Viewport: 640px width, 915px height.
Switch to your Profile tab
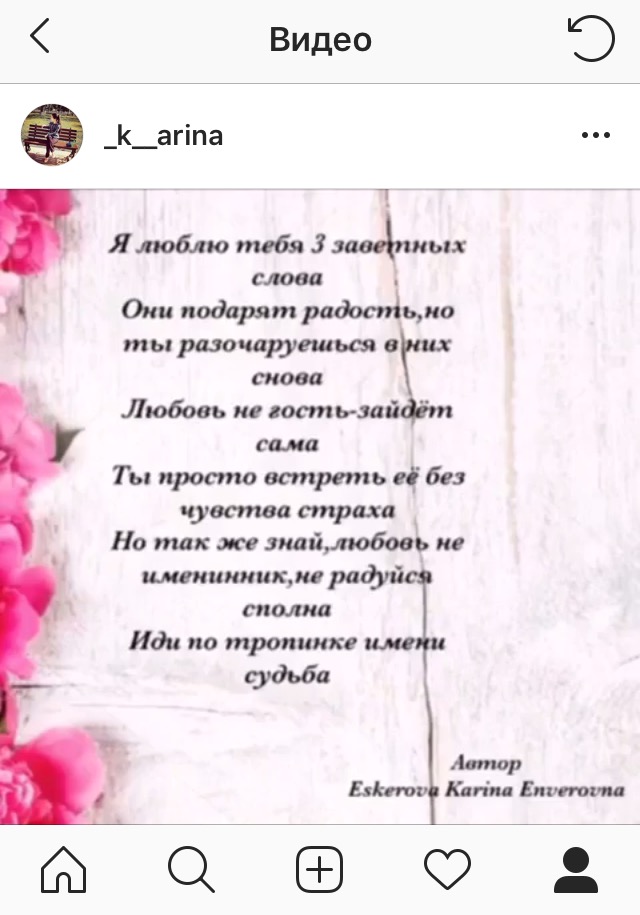[x=575, y=869]
